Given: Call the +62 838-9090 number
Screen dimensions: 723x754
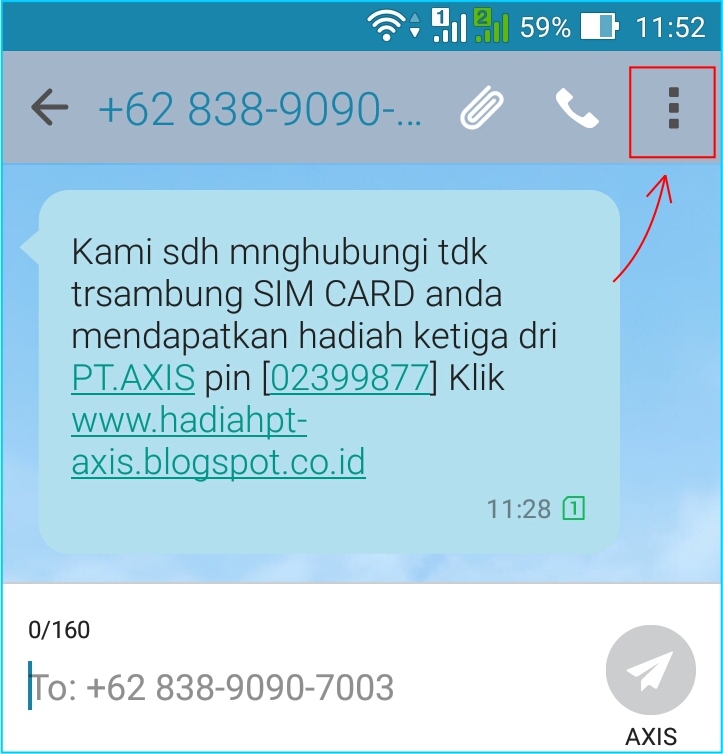Looking at the screenshot, I should click(576, 108).
